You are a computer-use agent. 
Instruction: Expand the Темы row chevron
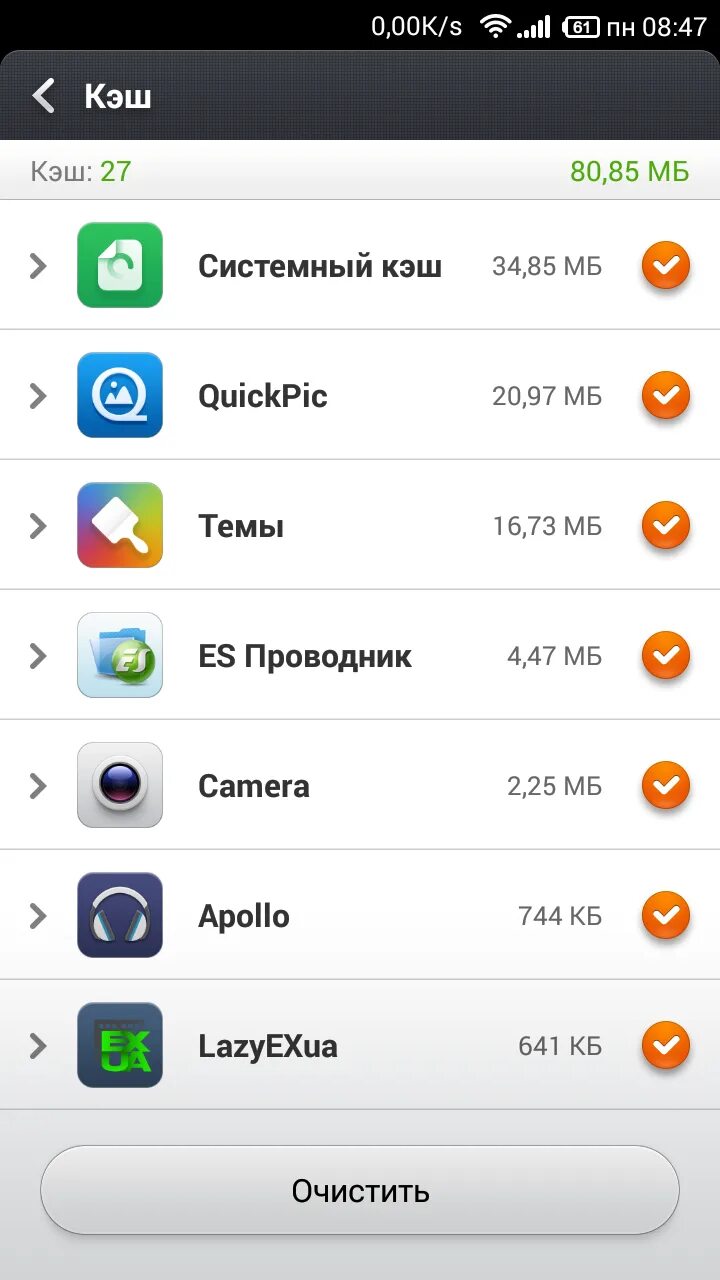pos(38,526)
